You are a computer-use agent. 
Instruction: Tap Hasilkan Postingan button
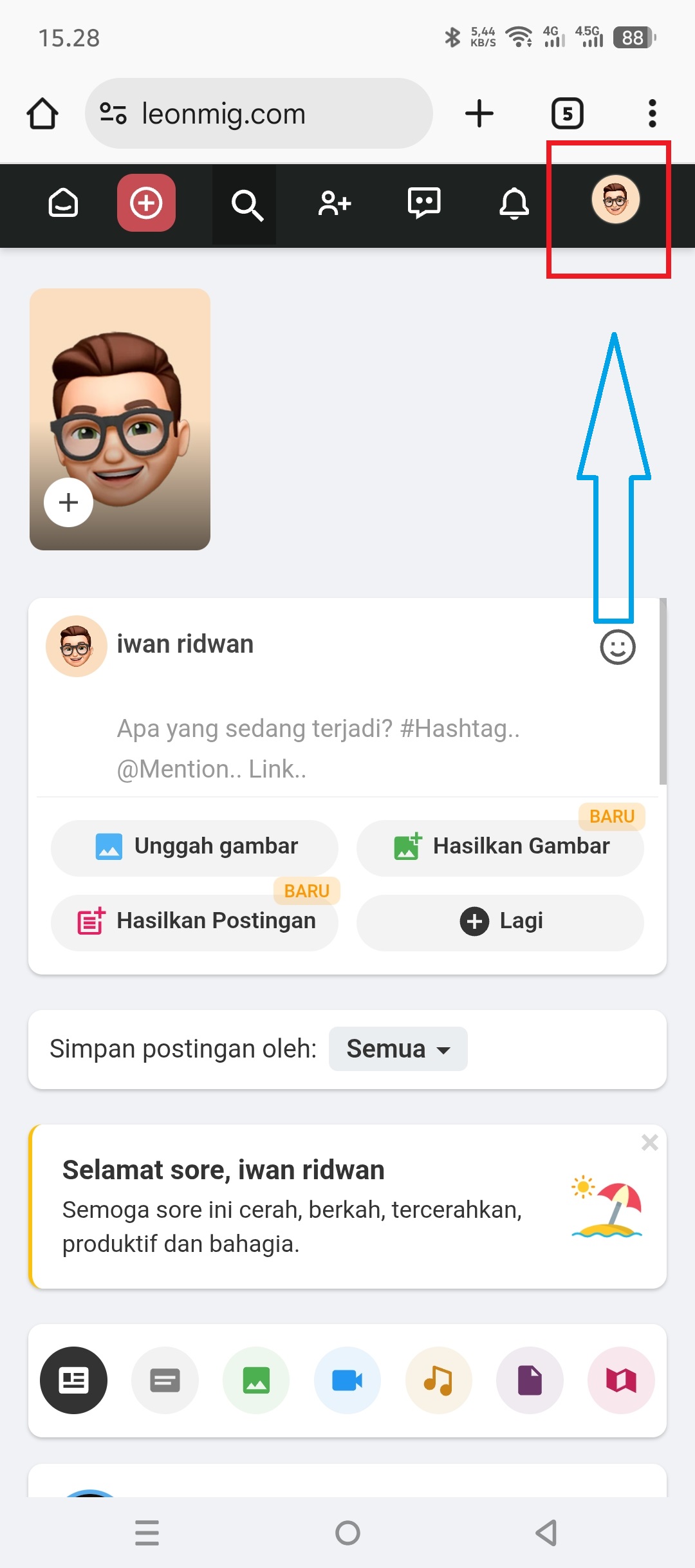pos(194,921)
